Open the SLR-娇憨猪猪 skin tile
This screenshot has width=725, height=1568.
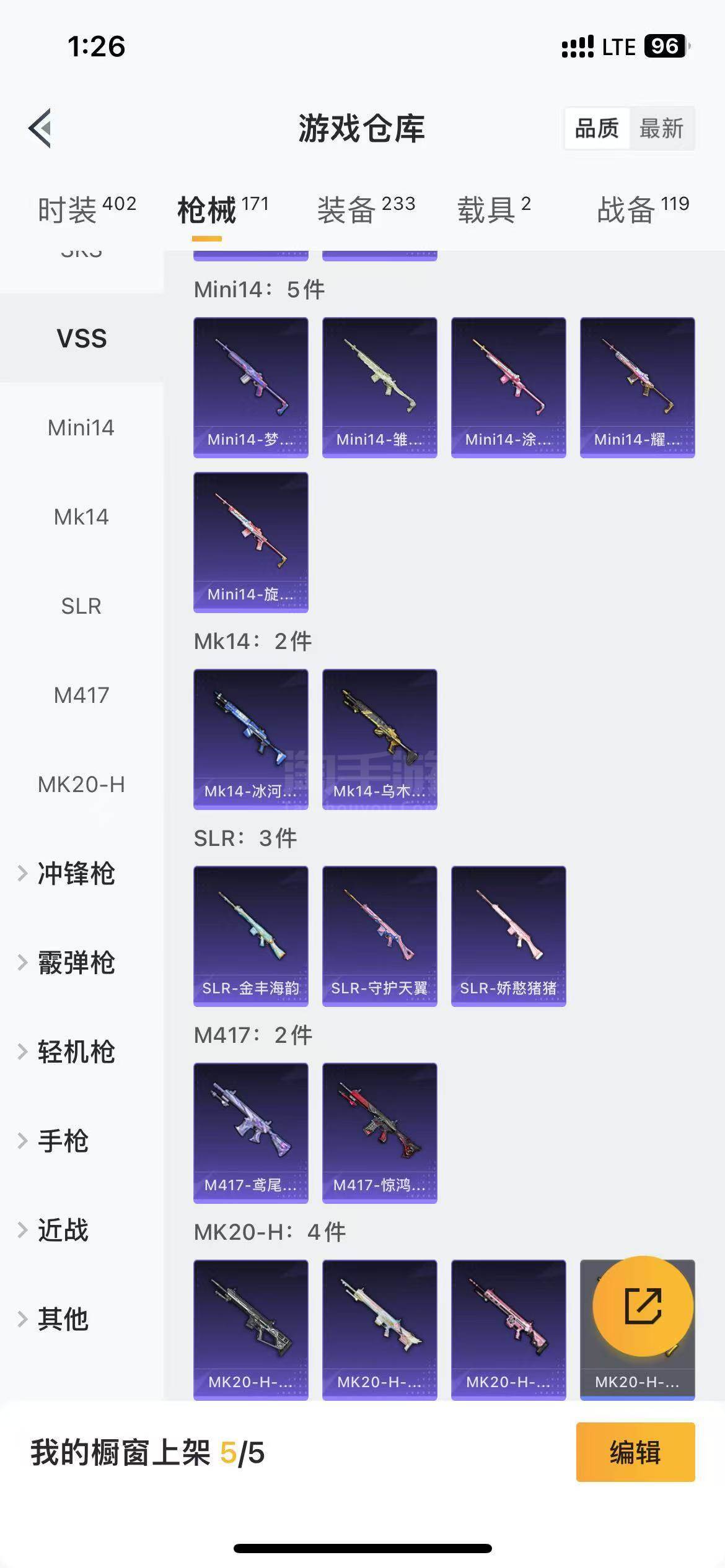click(x=508, y=935)
